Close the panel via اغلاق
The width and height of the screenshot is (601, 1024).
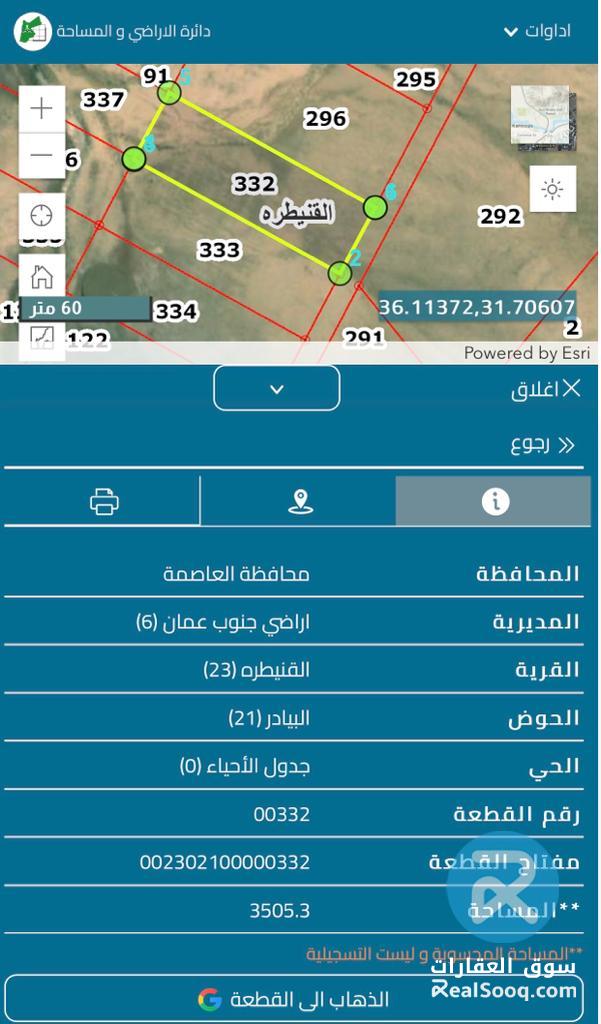click(545, 390)
